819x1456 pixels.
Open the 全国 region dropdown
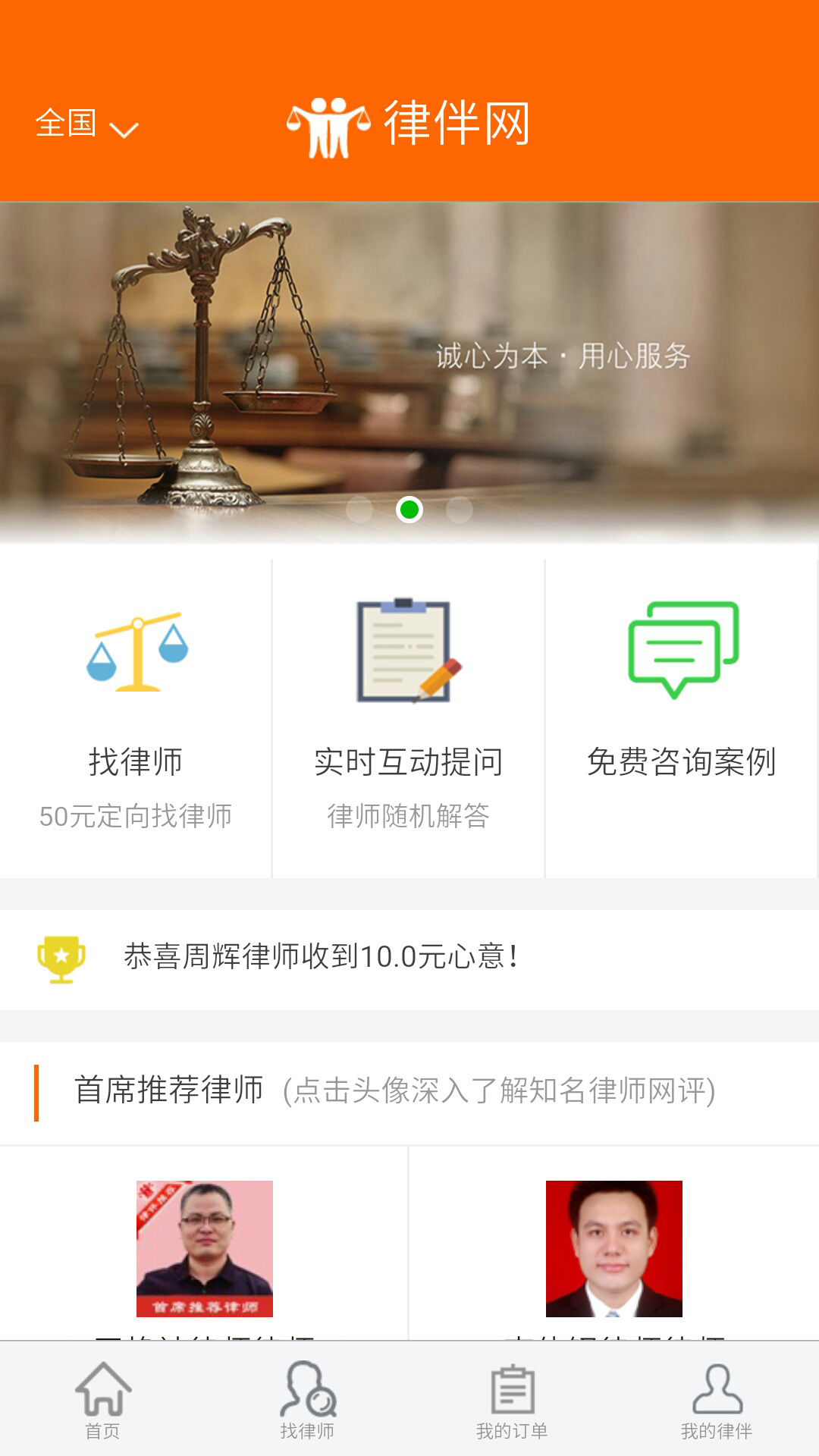pos(86,124)
